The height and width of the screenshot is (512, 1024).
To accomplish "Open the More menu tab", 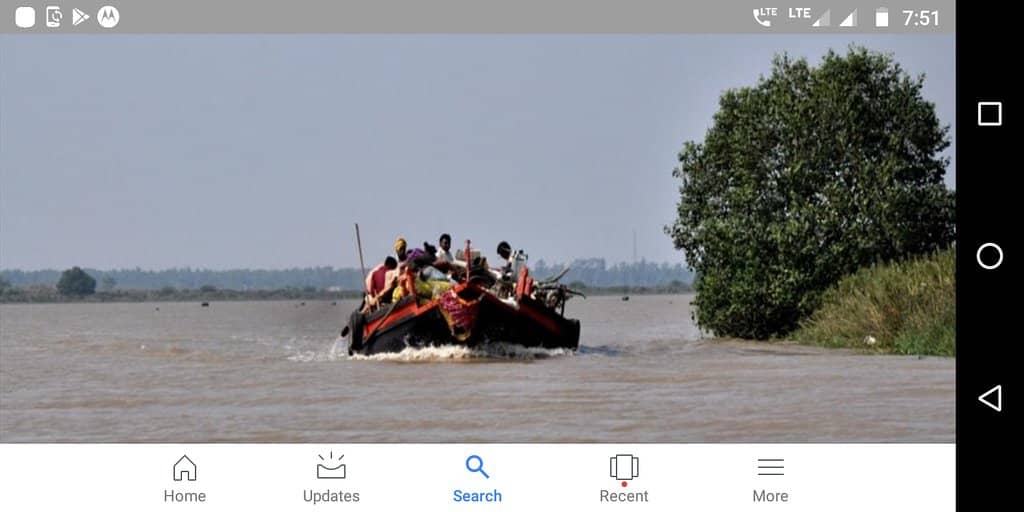I will [x=770, y=479].
